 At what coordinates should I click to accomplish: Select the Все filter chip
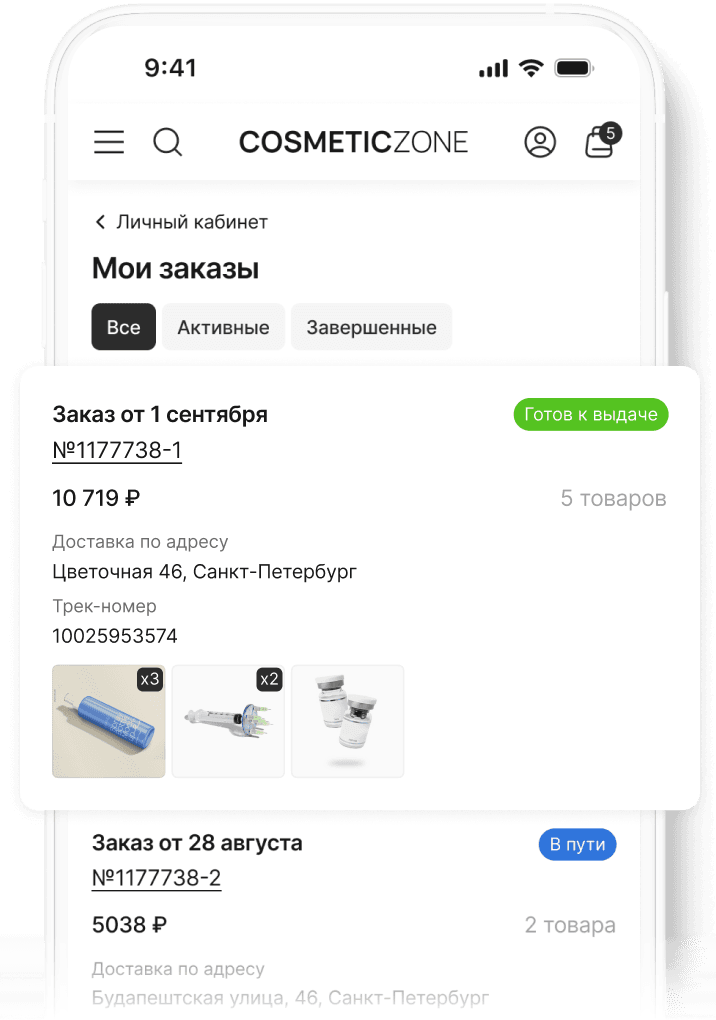point(124,327)
